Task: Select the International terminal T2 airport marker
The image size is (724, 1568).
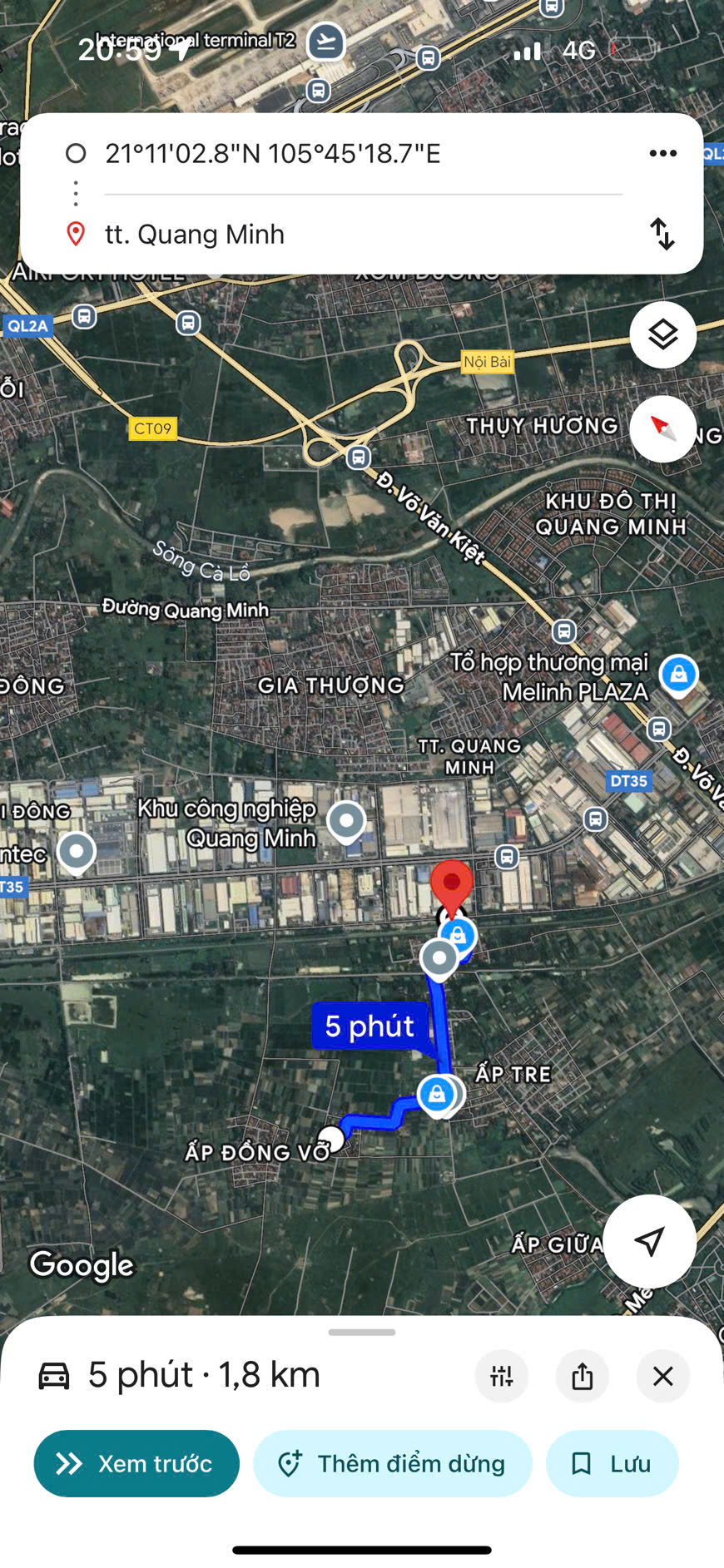Action: pos(326,42)
